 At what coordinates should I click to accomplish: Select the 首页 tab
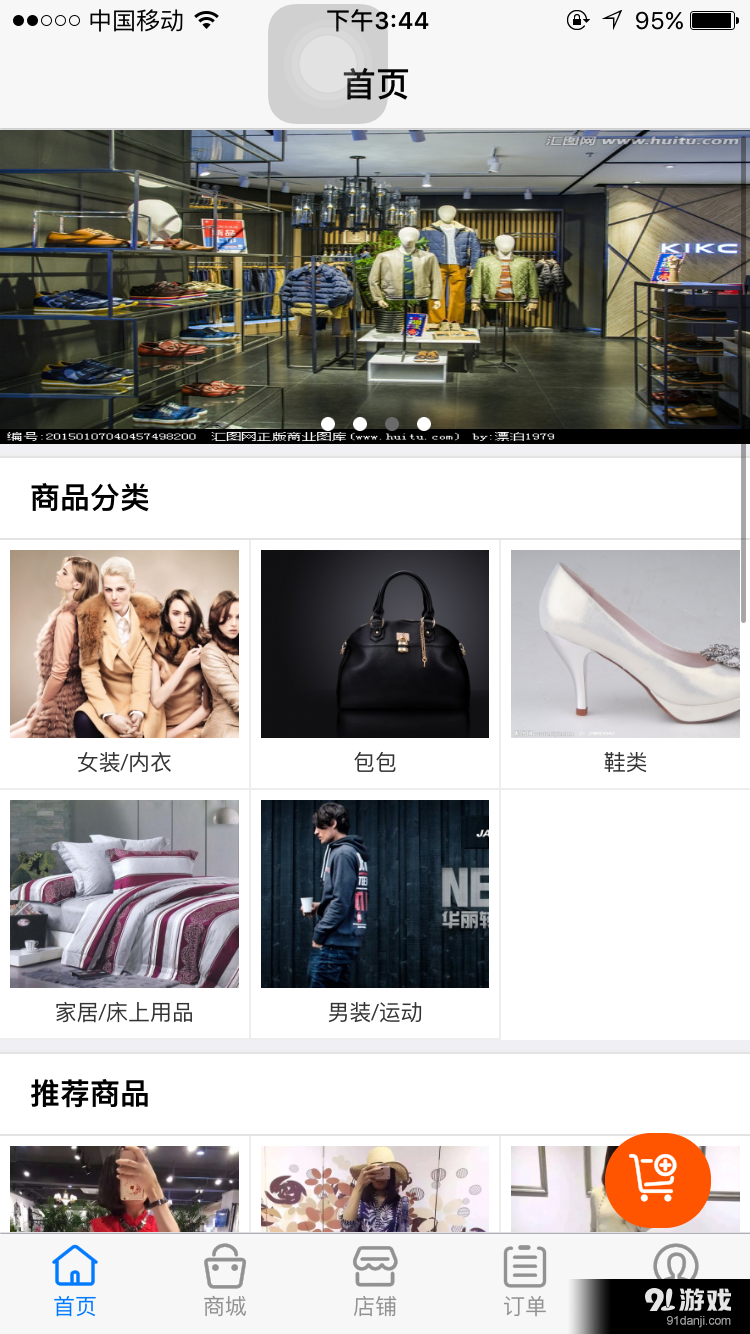(75, 1281)
